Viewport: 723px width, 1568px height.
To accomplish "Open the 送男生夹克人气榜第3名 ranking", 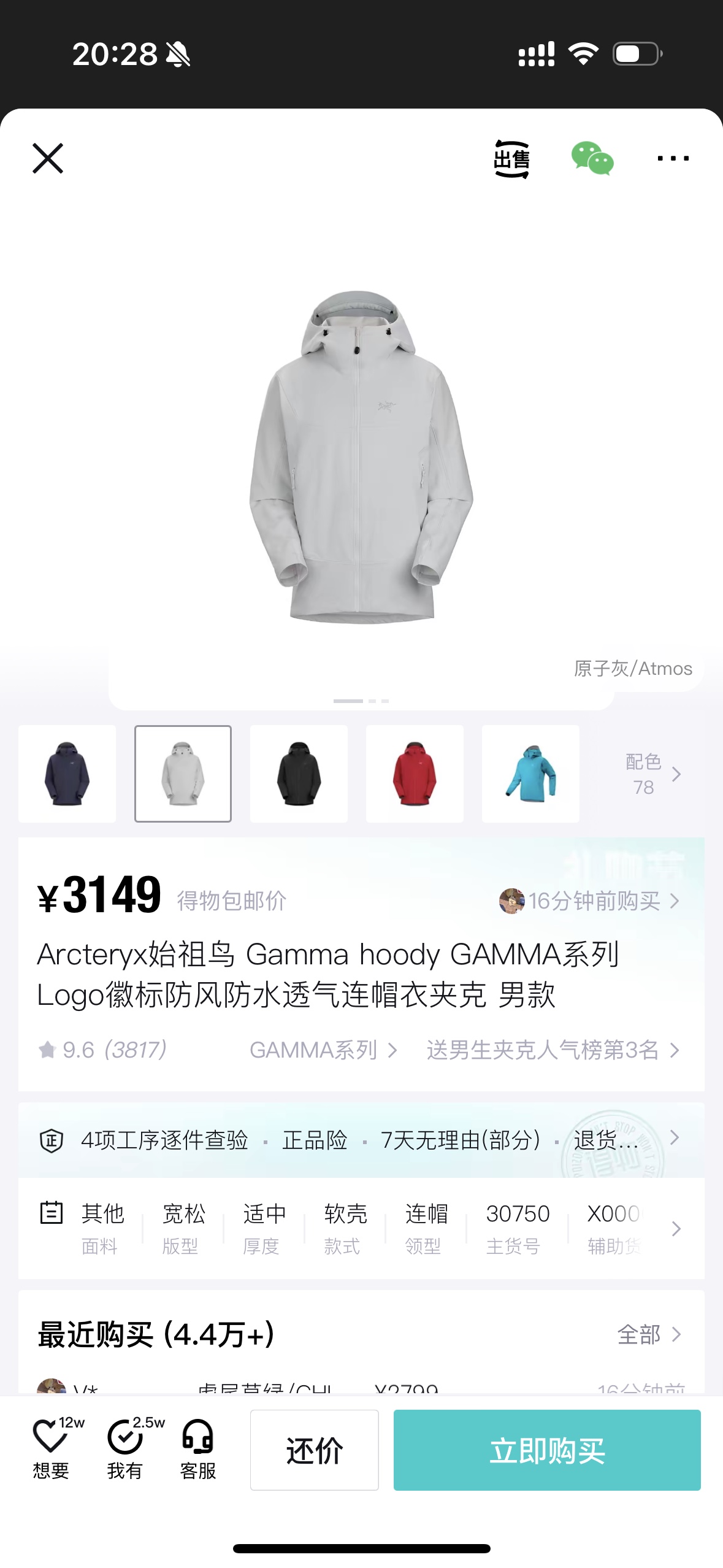I will (x=553, y=1050).
